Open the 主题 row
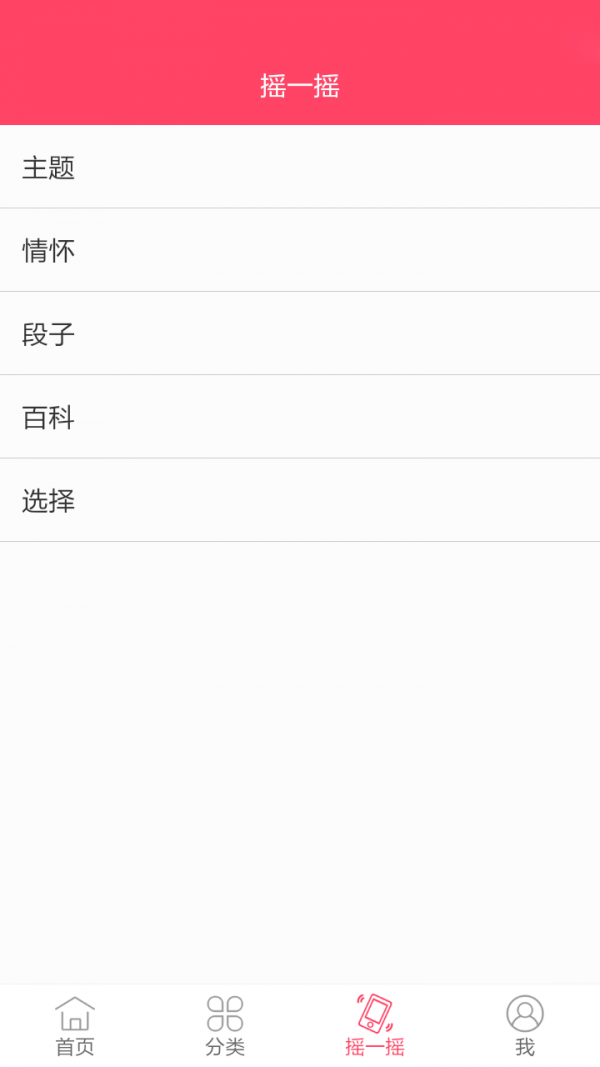The height and width of the screenshot is (1067, 600). click(300, 167)
